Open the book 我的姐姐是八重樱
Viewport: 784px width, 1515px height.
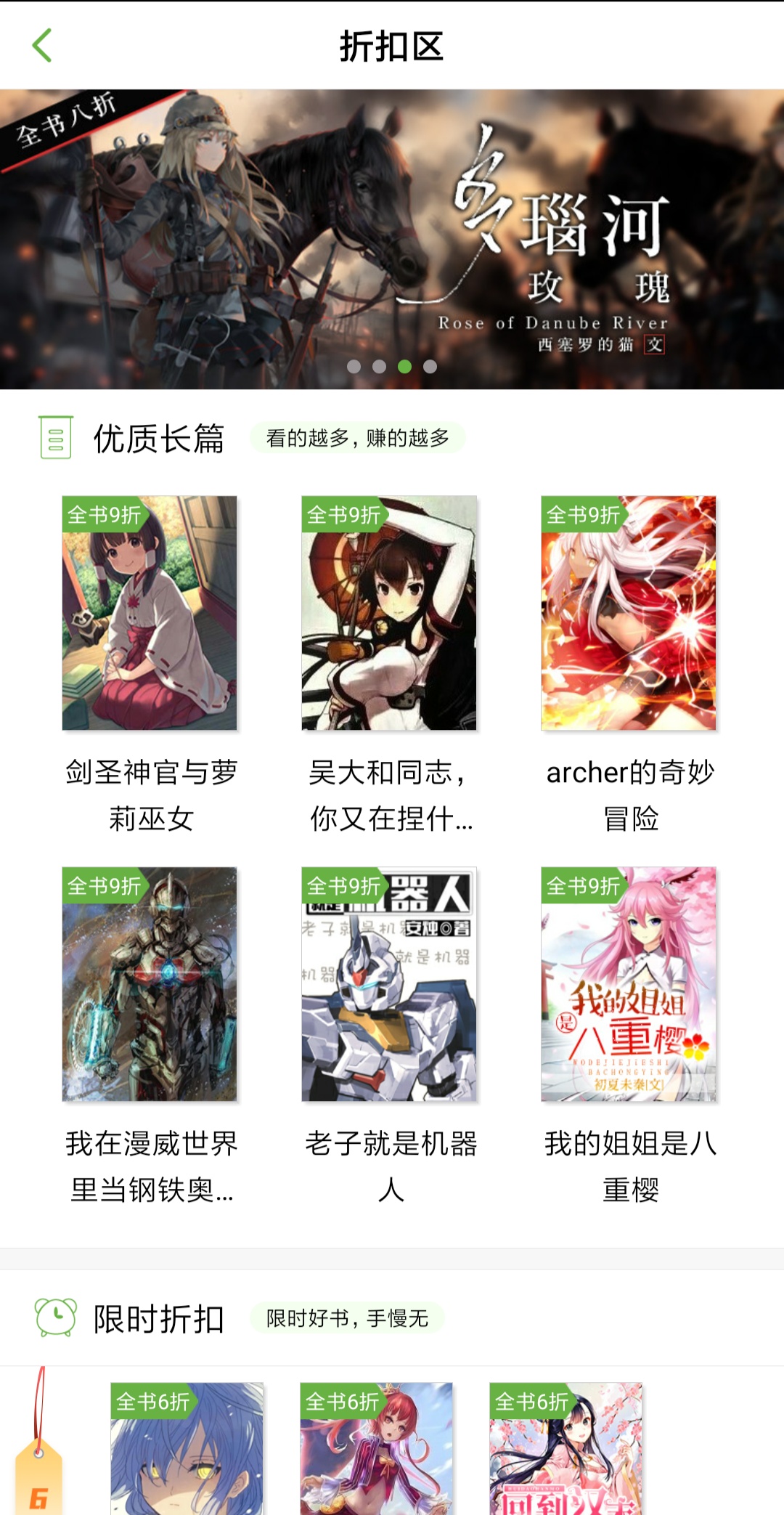pos(629,984)
